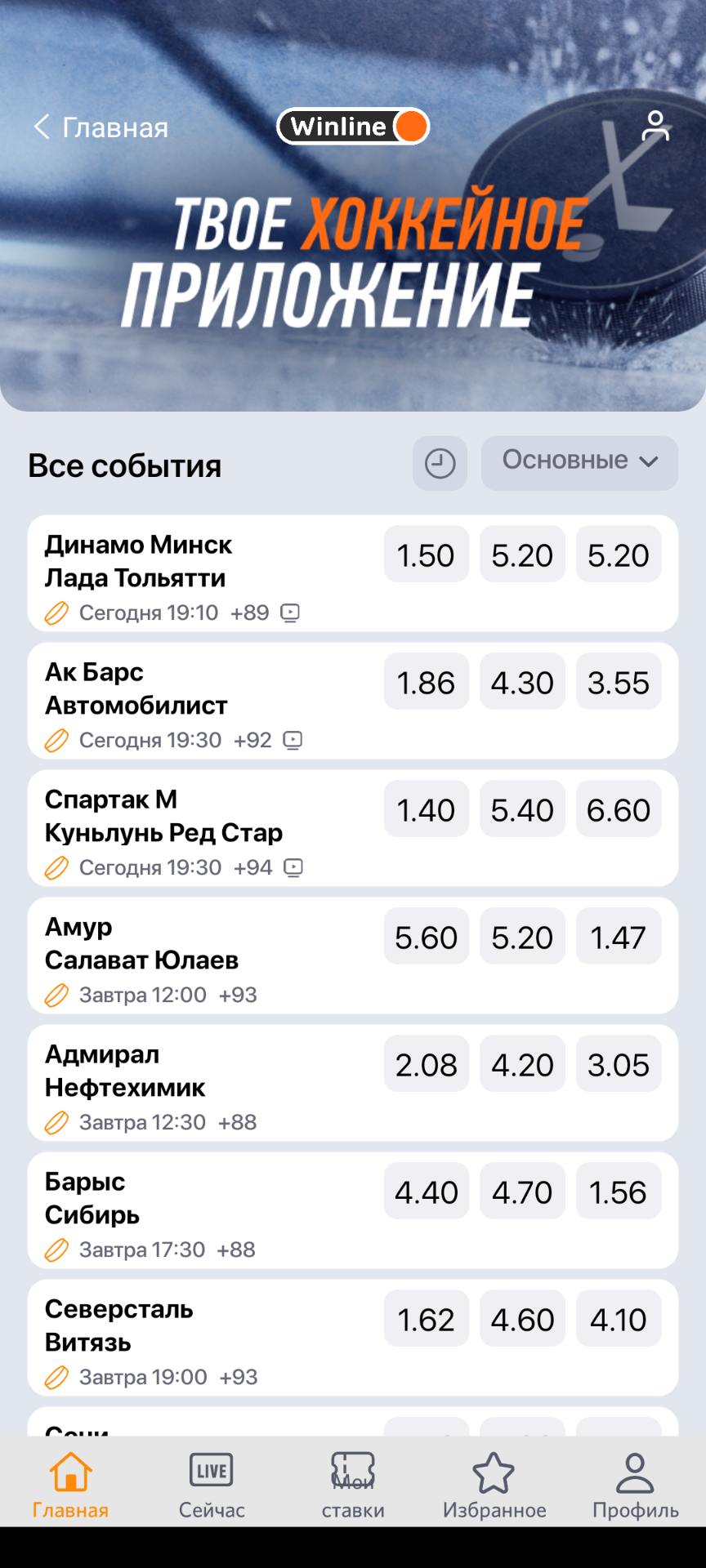Choose 4.40 odds for Барыс
The image size is (706, 1568).
click(427, 1192)
